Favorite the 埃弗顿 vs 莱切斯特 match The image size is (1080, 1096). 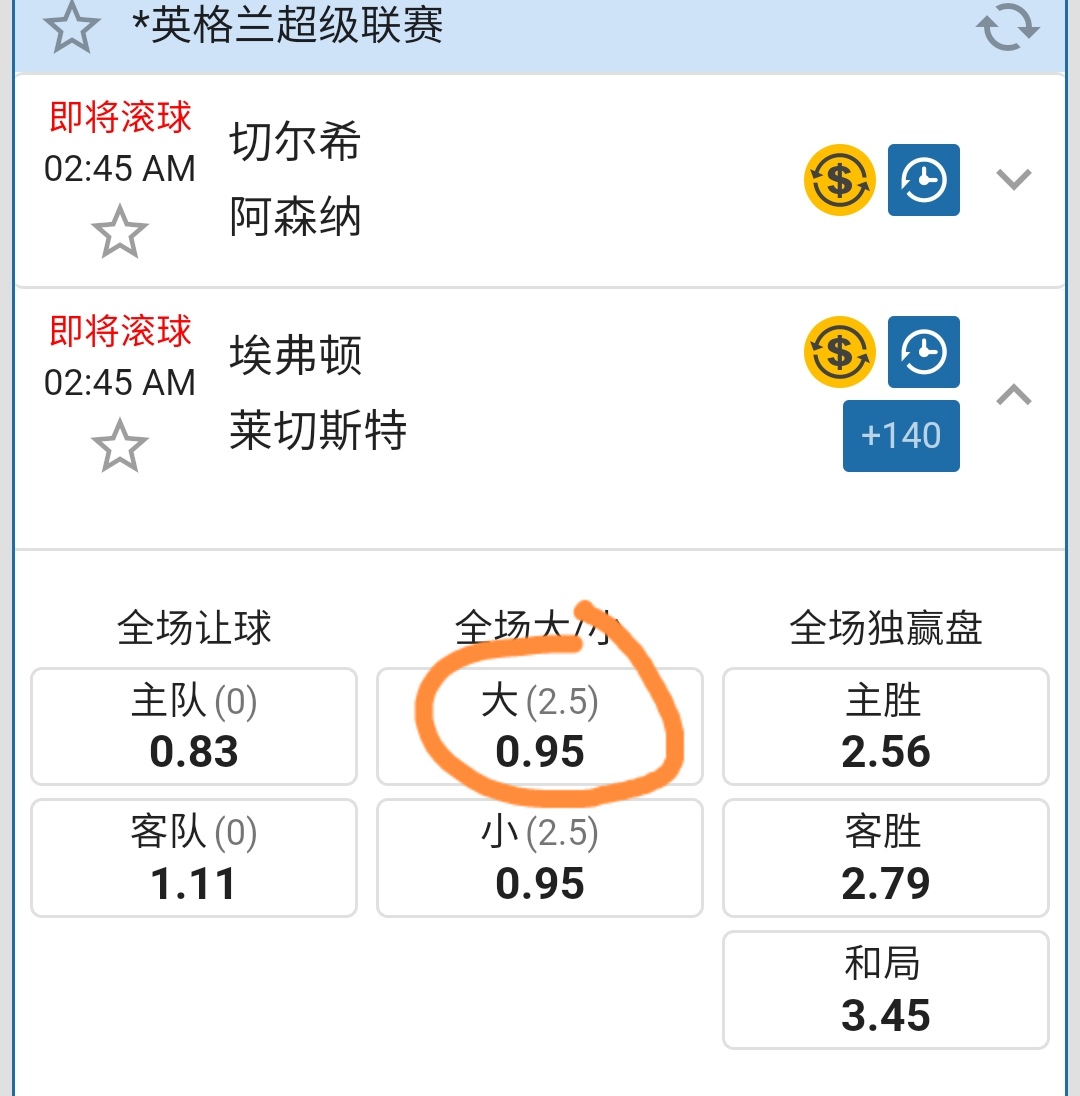(x=119, y=445)
